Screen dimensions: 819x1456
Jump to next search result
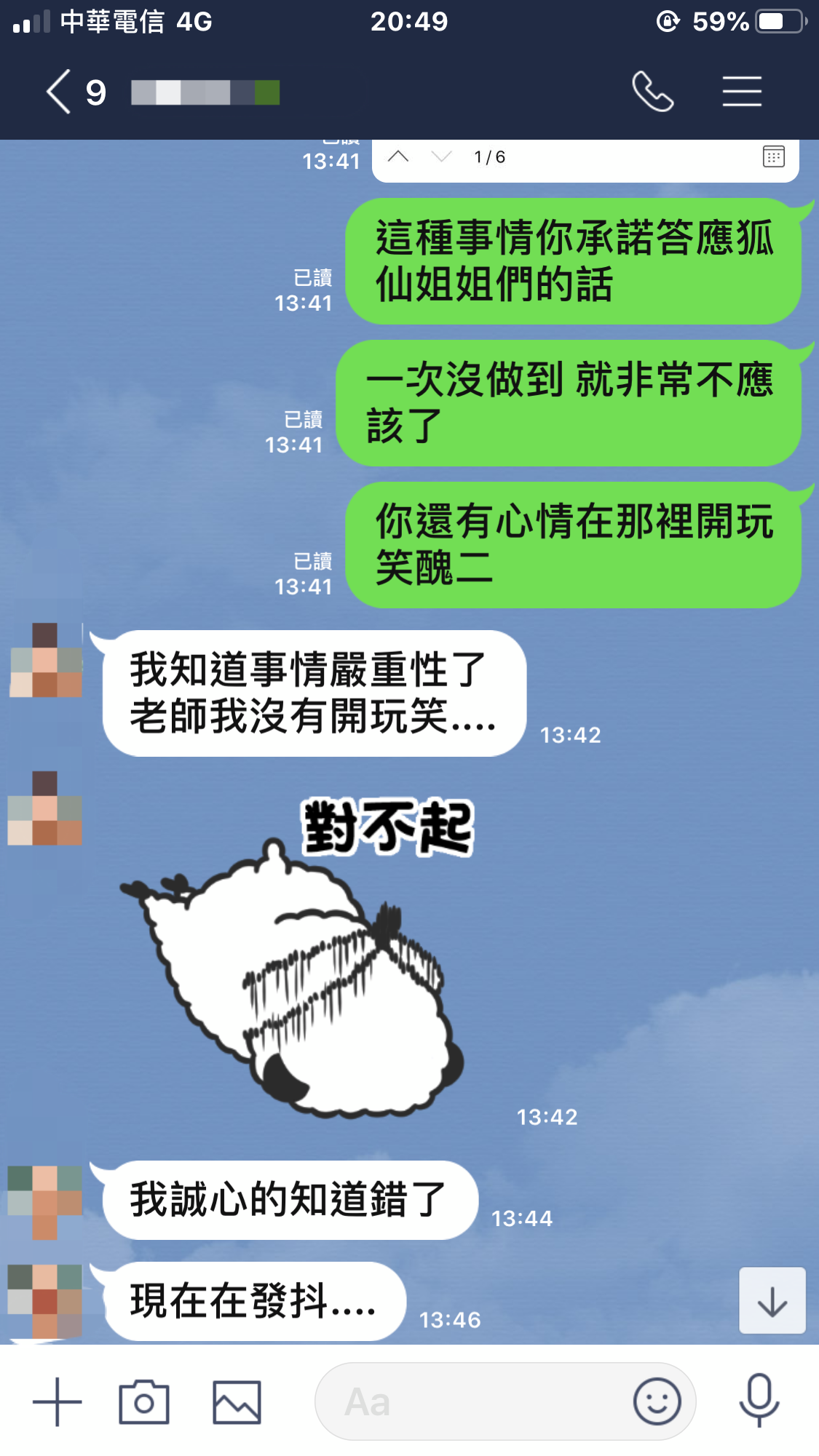442,156
